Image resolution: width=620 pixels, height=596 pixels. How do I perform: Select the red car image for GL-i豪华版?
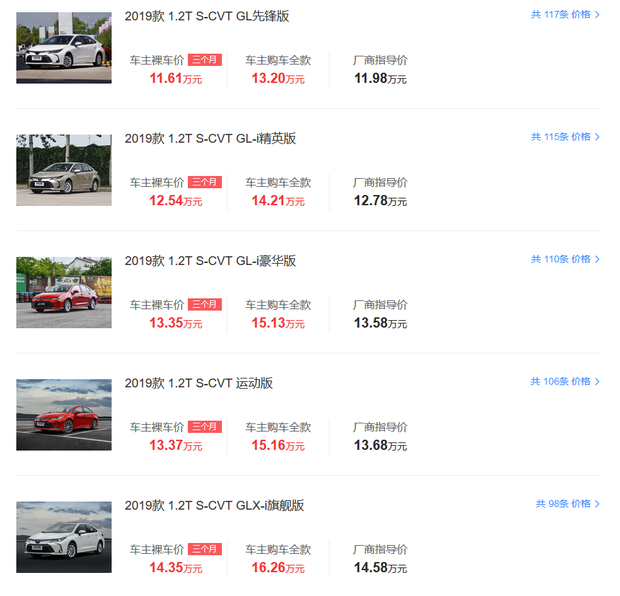pyautogui.click(x=64, y=292)
